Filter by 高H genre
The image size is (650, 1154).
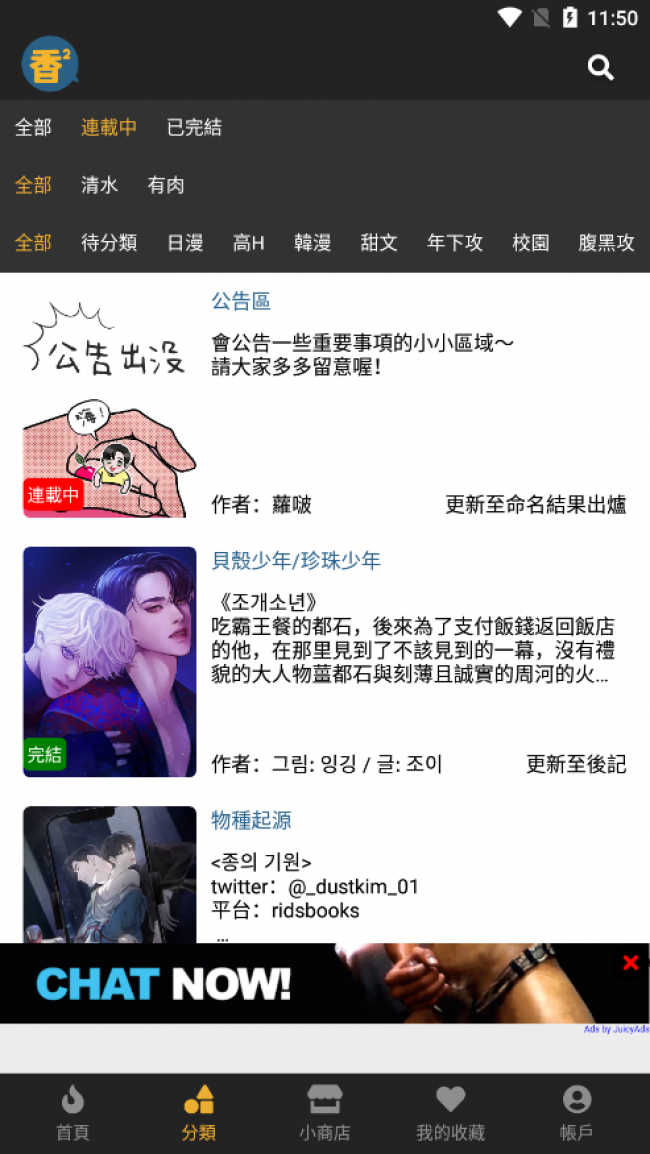pyautogui.click(x=248, y=243)
